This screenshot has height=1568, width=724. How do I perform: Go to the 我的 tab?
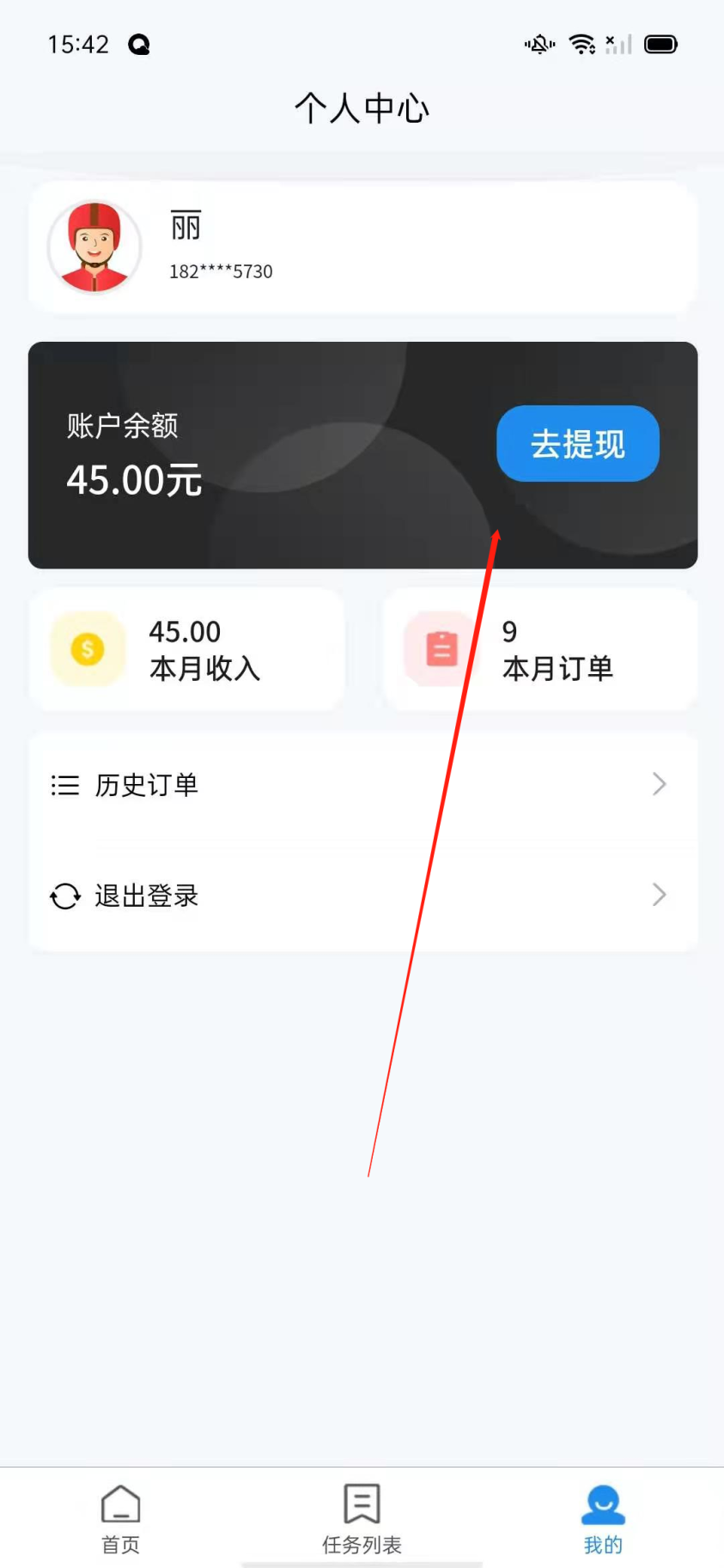click(x=603, y=1520)
